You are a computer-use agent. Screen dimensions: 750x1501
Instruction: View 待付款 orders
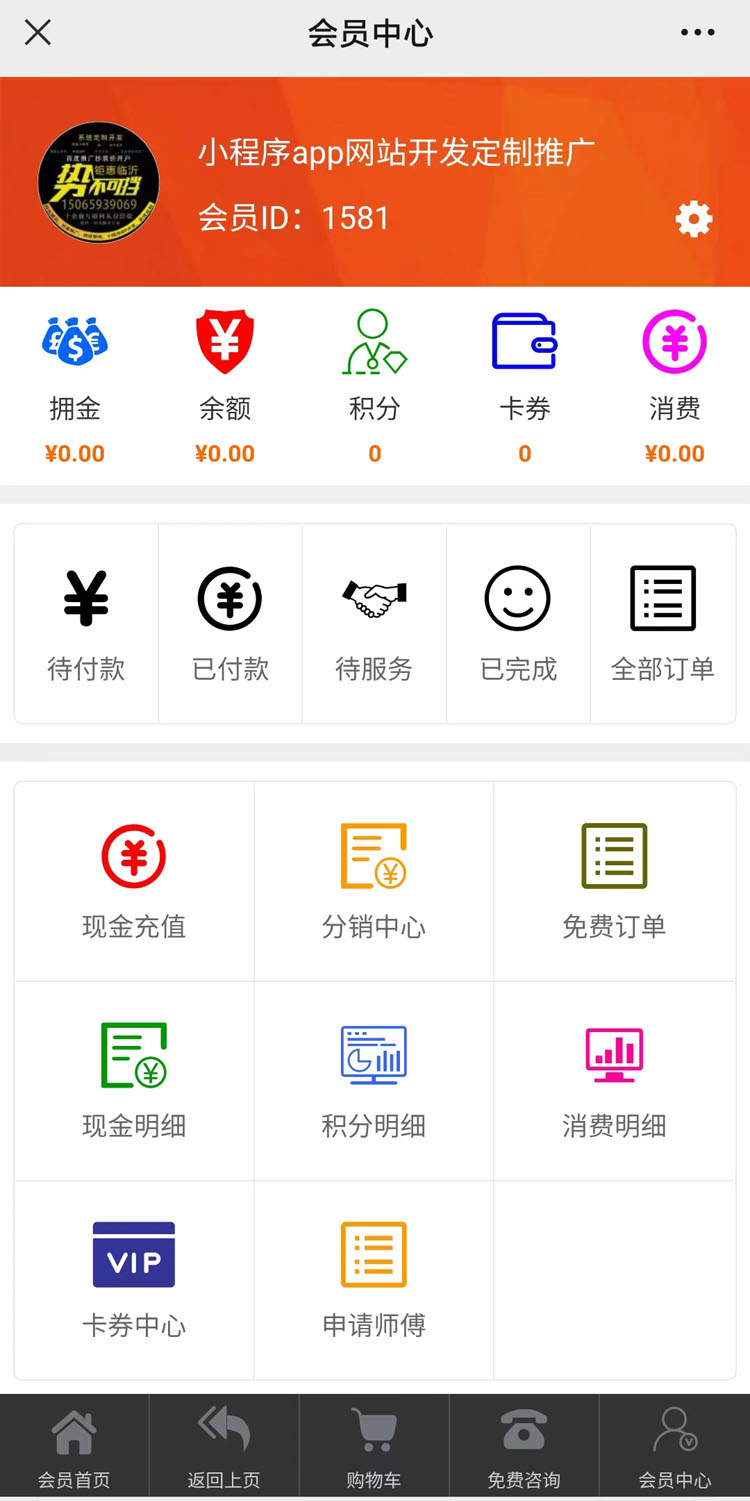click(86, 623)
